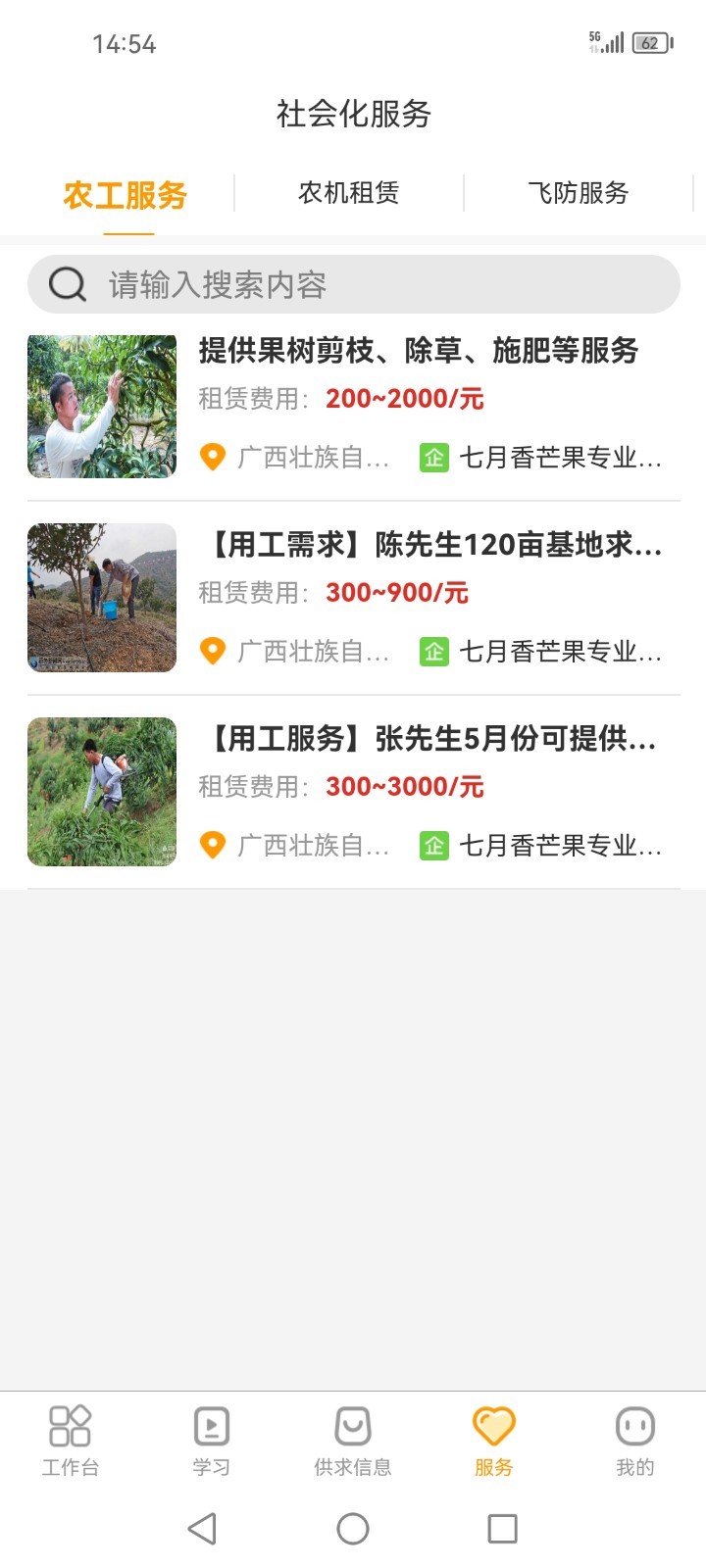Viewport: 706px width, 1568px height.
Task: Open the 我的 profile tab
Action: click(x=634, y=1440)
